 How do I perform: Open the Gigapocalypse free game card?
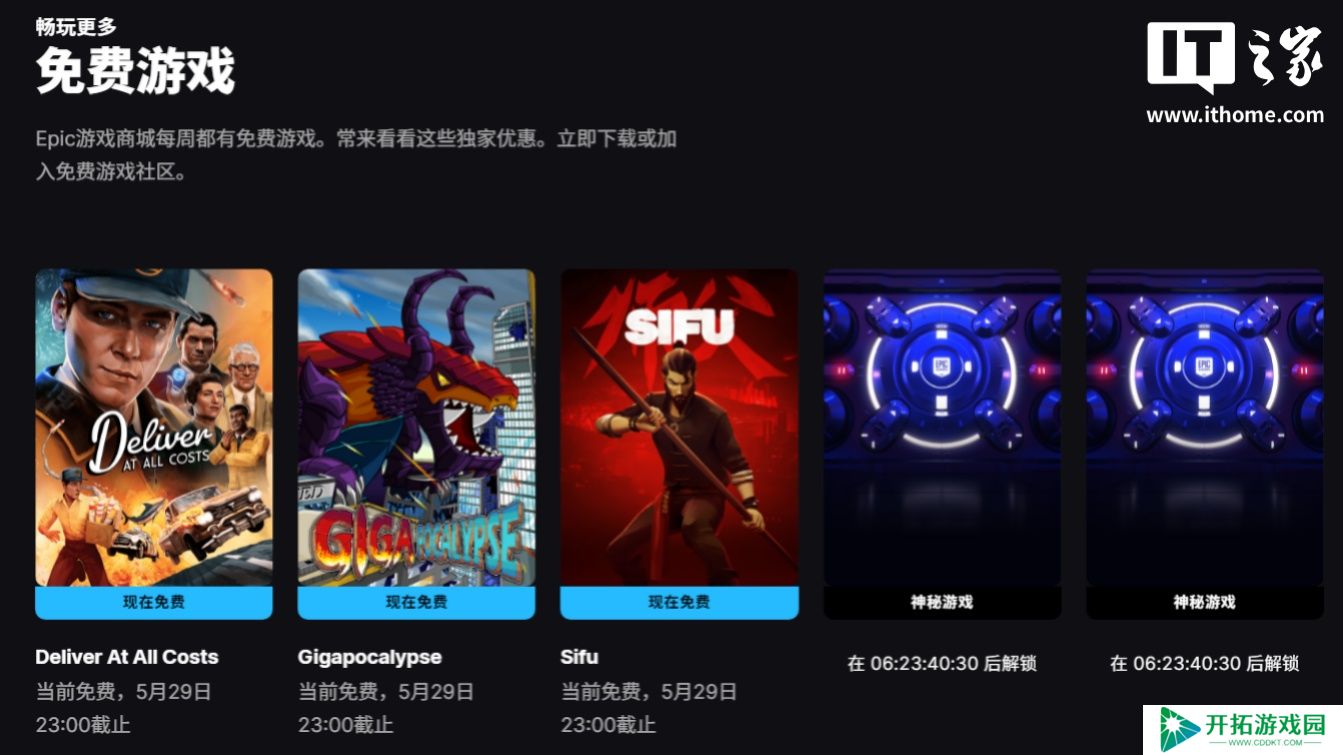(416, 427)
